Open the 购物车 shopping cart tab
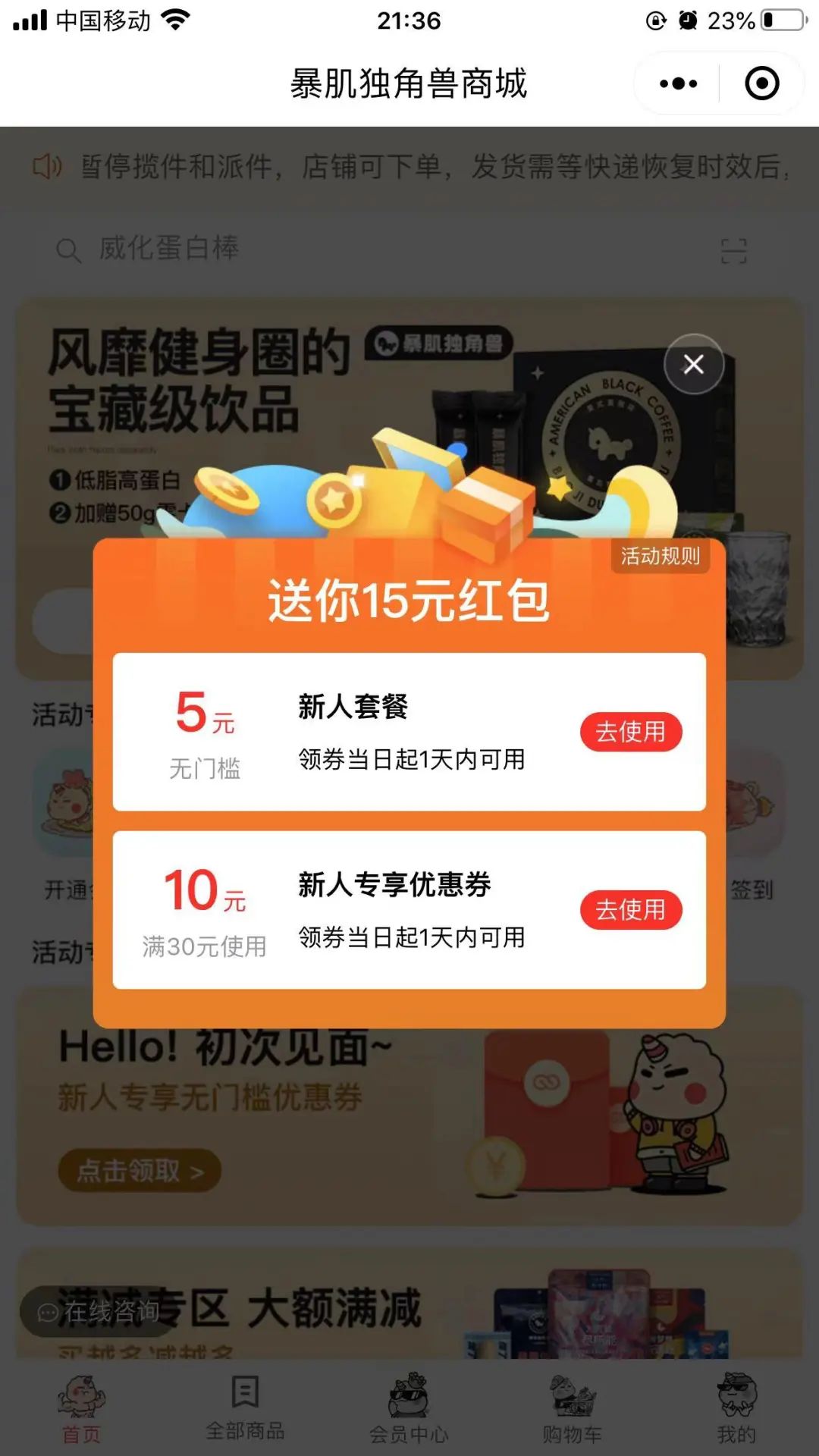The image size is (819, 1456). [x=573, y=1410]
